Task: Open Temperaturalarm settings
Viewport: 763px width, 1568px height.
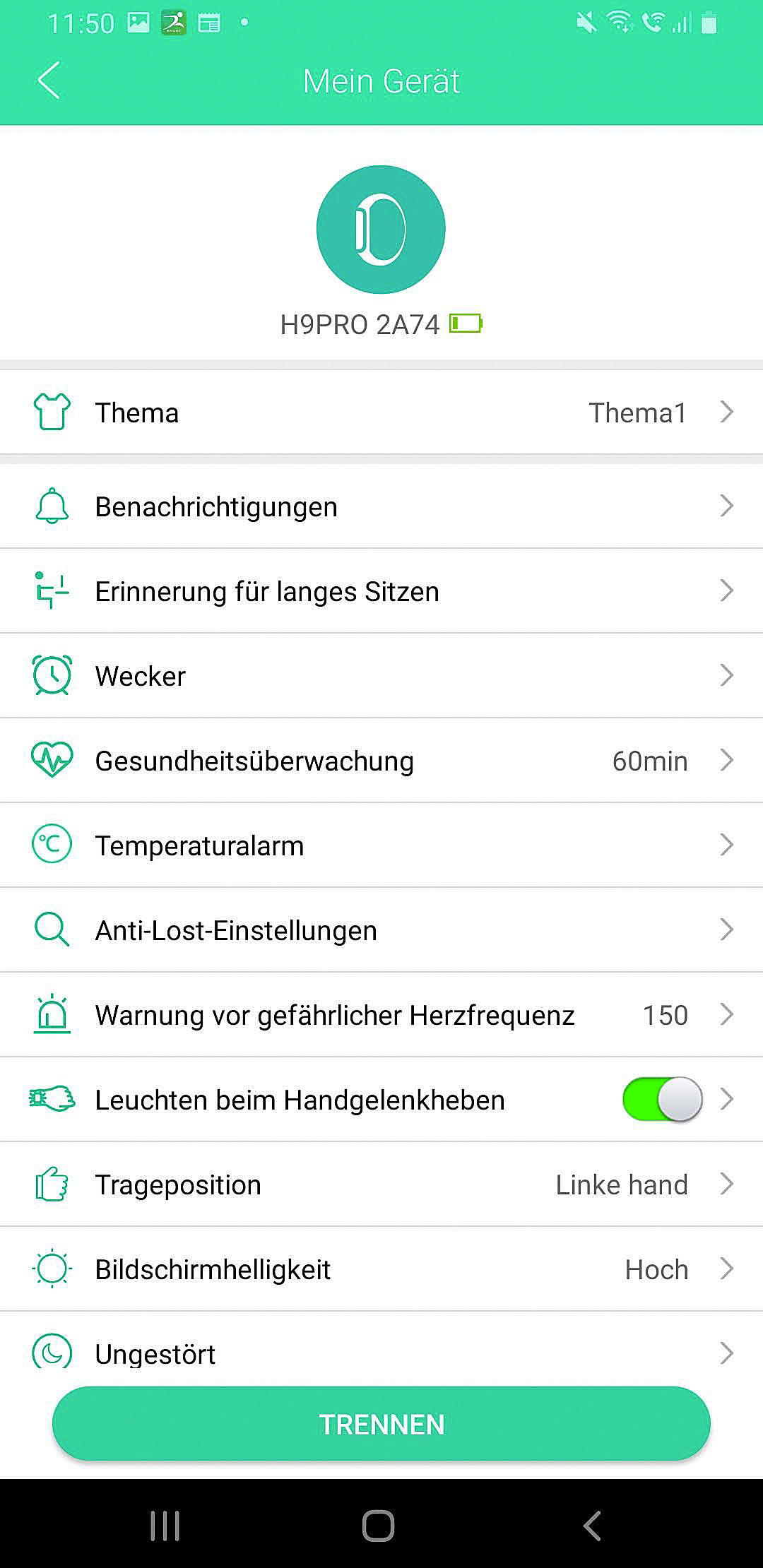Action: (x=381, y=845)
